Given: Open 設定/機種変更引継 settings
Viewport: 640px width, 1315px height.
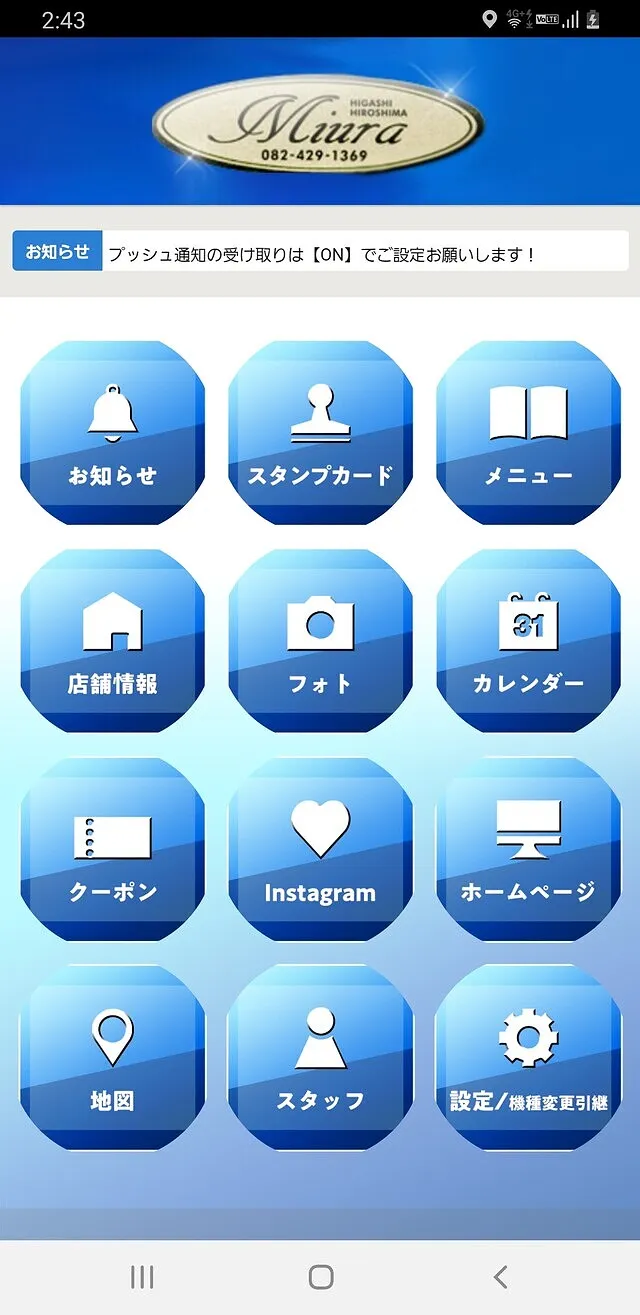Looking at the screenshot, I should 528,1057.
